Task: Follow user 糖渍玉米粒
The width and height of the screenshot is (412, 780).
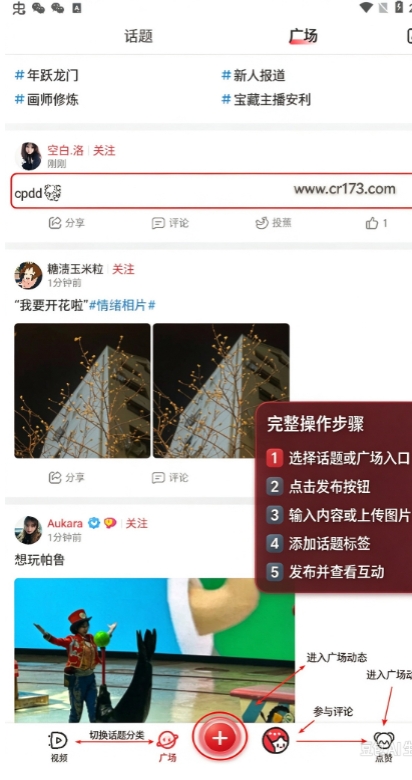Action: (123, 270)
